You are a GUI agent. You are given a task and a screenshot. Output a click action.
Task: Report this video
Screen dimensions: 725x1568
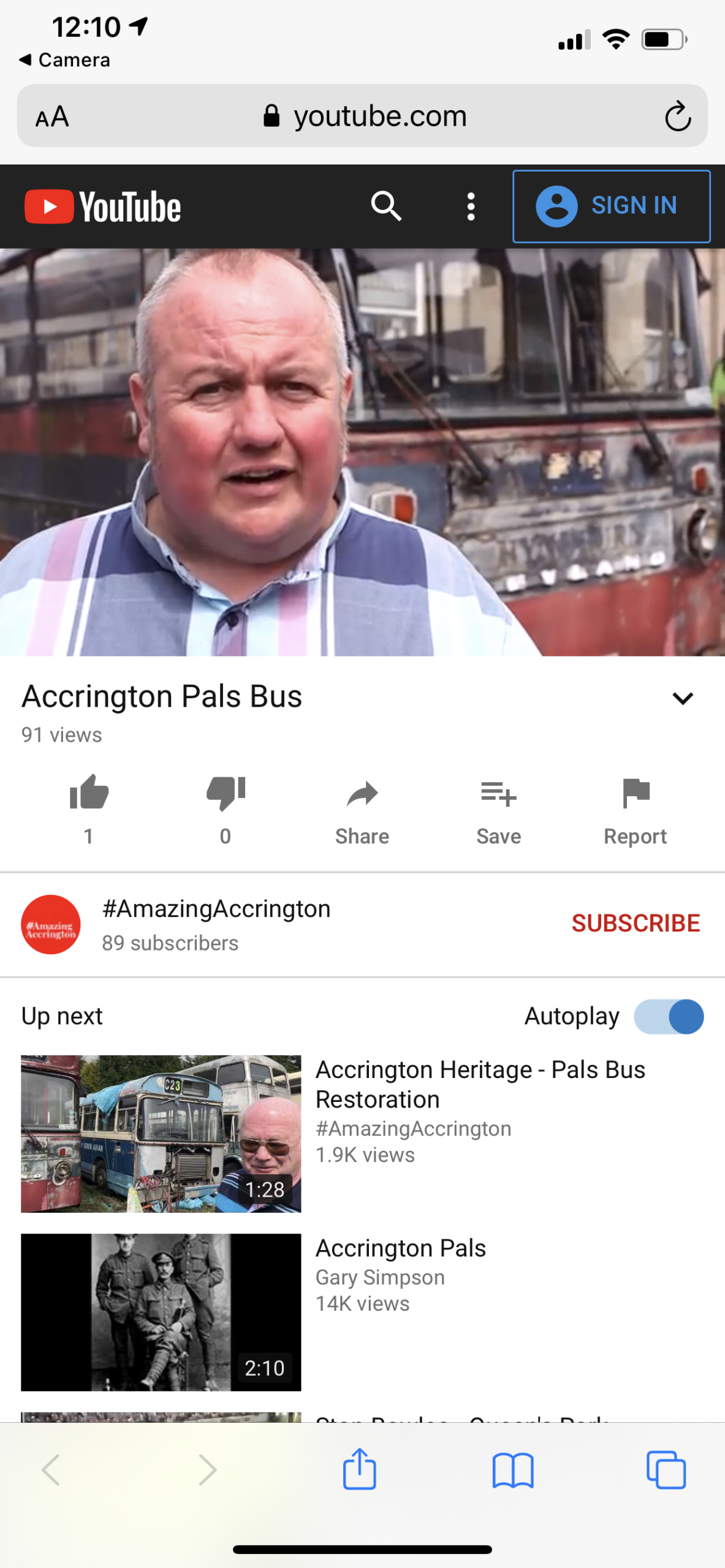[635, 809]
